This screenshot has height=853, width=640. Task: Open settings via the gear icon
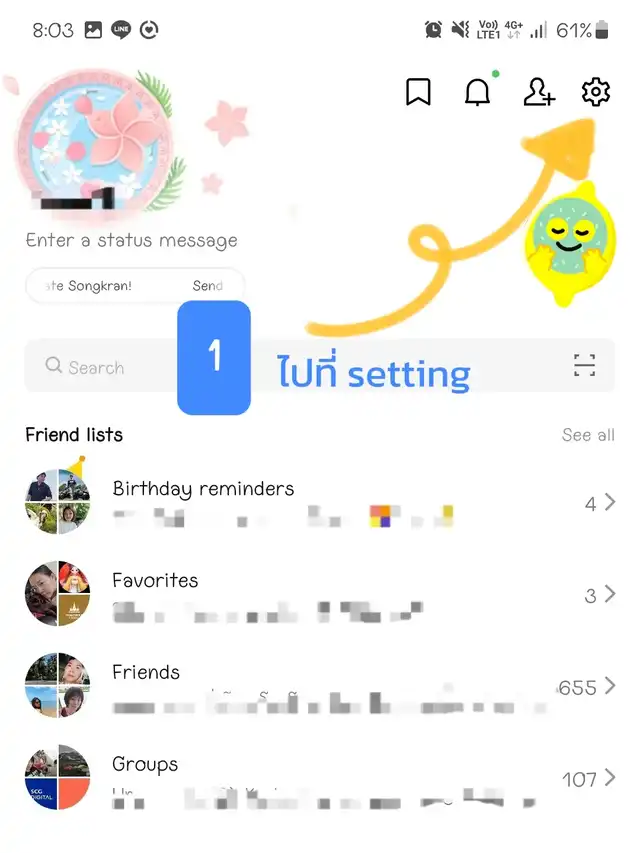[x=596, y=92]
